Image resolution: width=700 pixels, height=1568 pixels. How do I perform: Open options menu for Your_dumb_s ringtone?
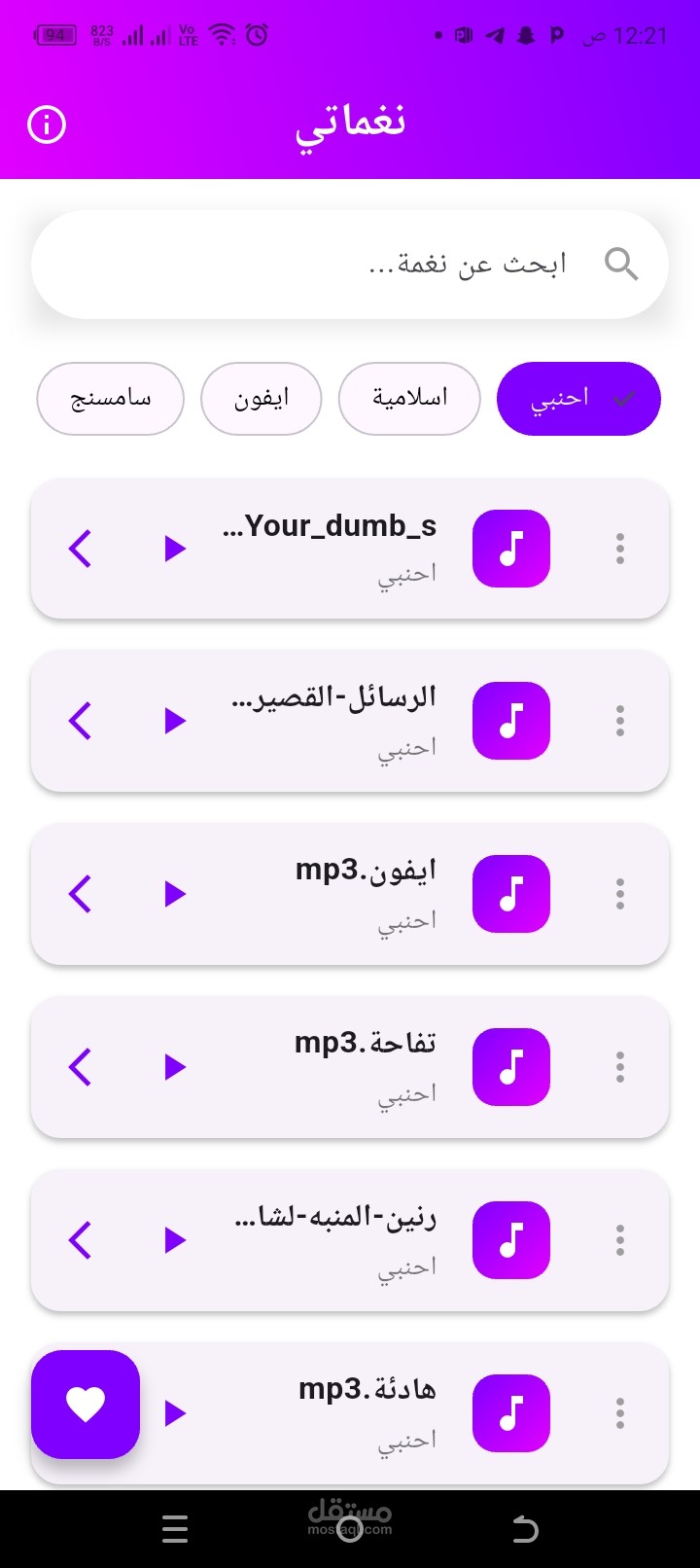click(620, 549)
